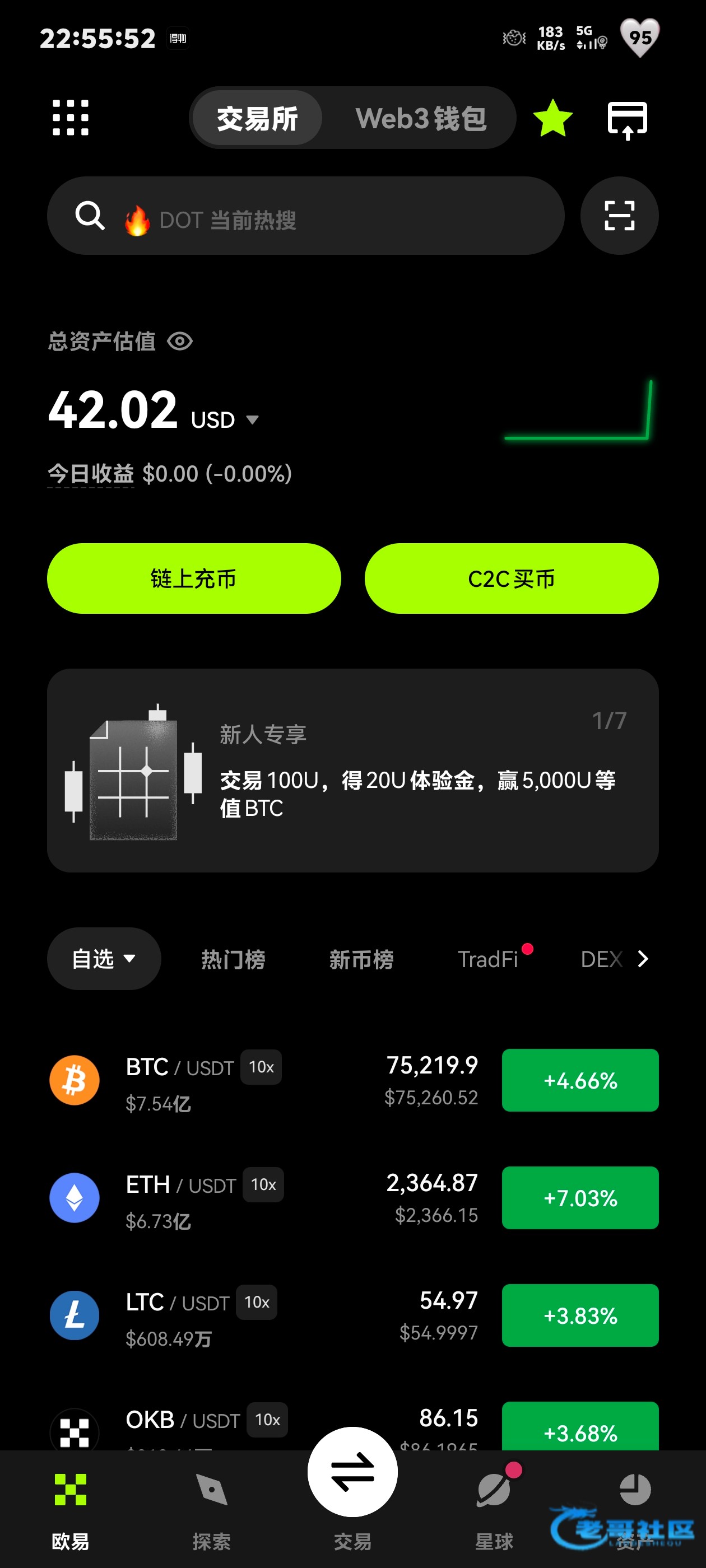Open the grid menu icon

pyautogui.click(x=71, y=118)
